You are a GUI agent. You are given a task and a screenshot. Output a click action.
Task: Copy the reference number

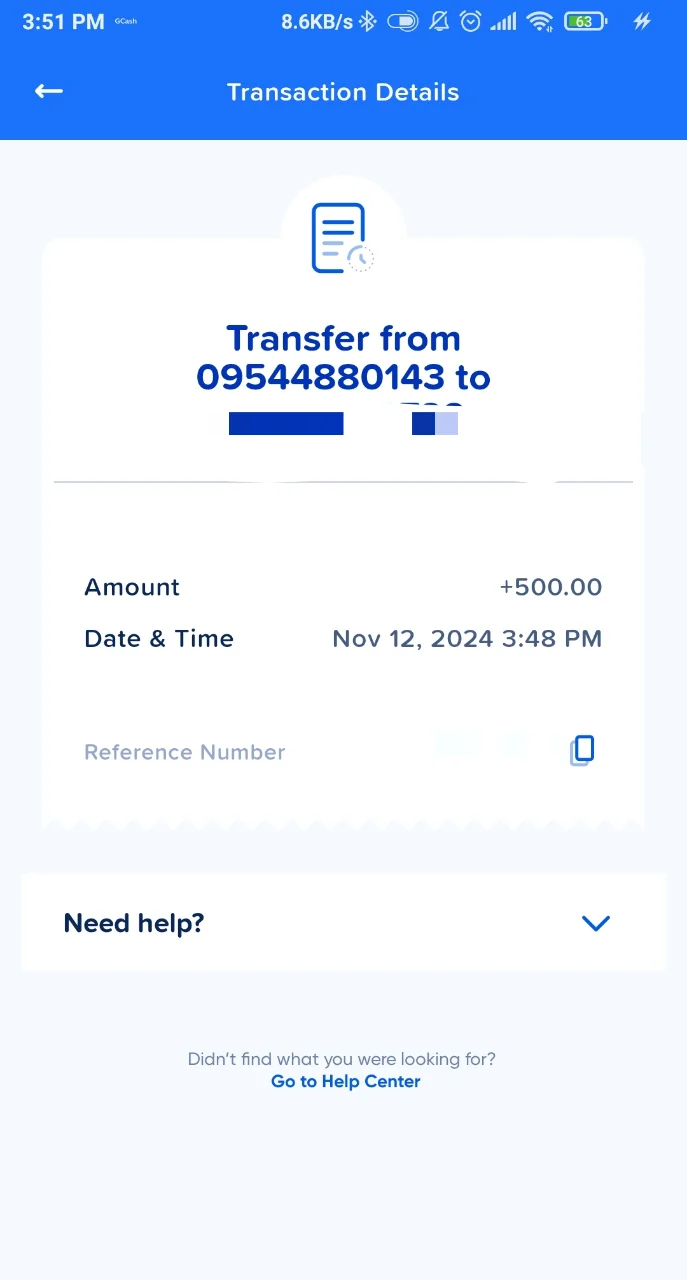point(582,751)
